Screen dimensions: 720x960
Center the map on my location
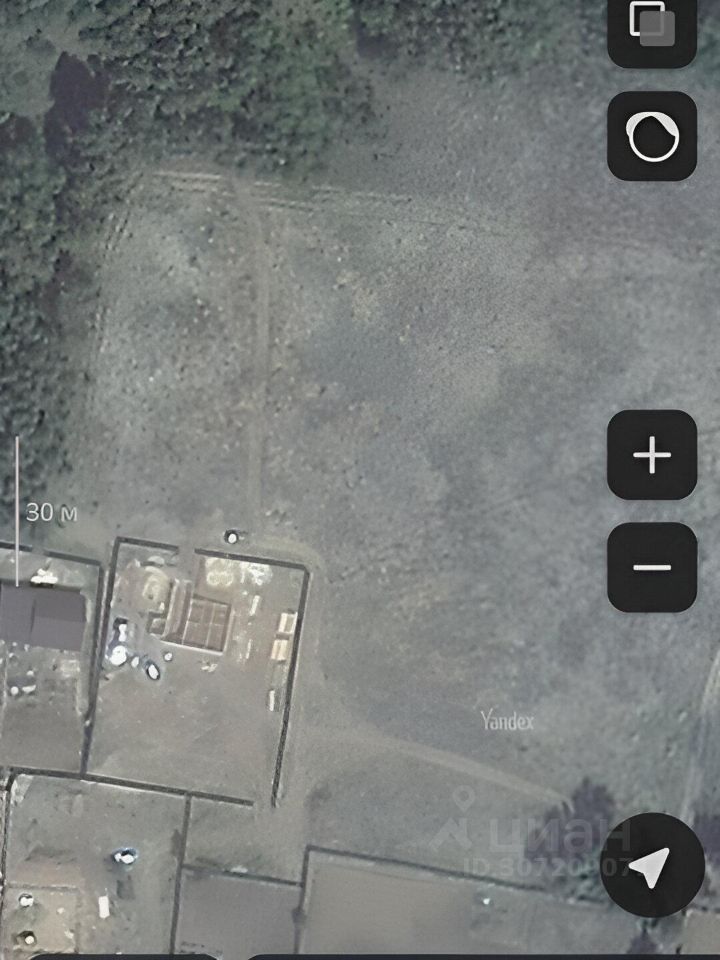(x=652, y=866)
